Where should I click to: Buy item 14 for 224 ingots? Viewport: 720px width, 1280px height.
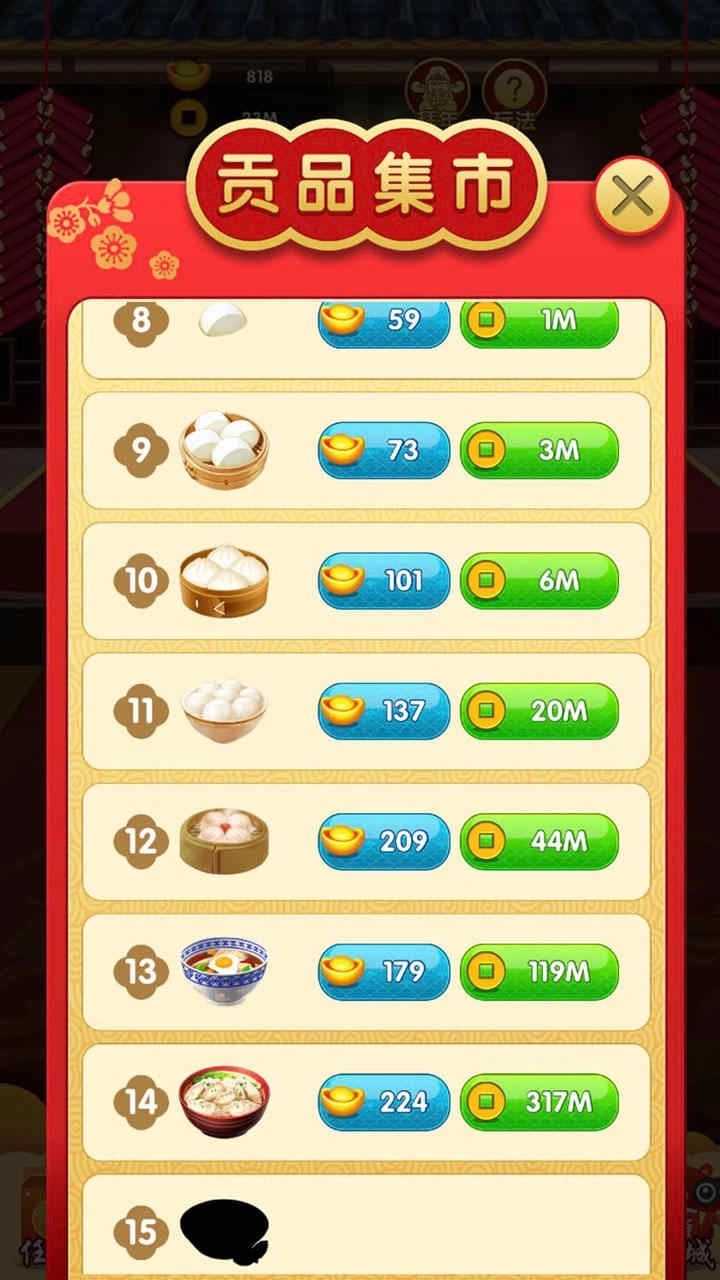click(x=384, y=1102)
